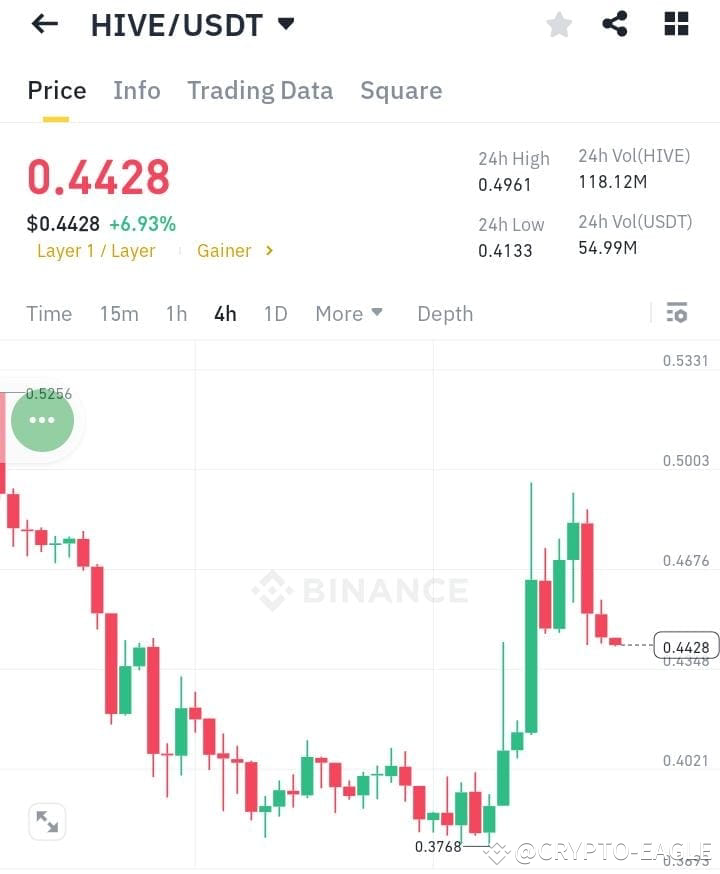Open the share icon
Viewport: 720px width, 874px height.
pyautogui.click(x=615, y=25)
